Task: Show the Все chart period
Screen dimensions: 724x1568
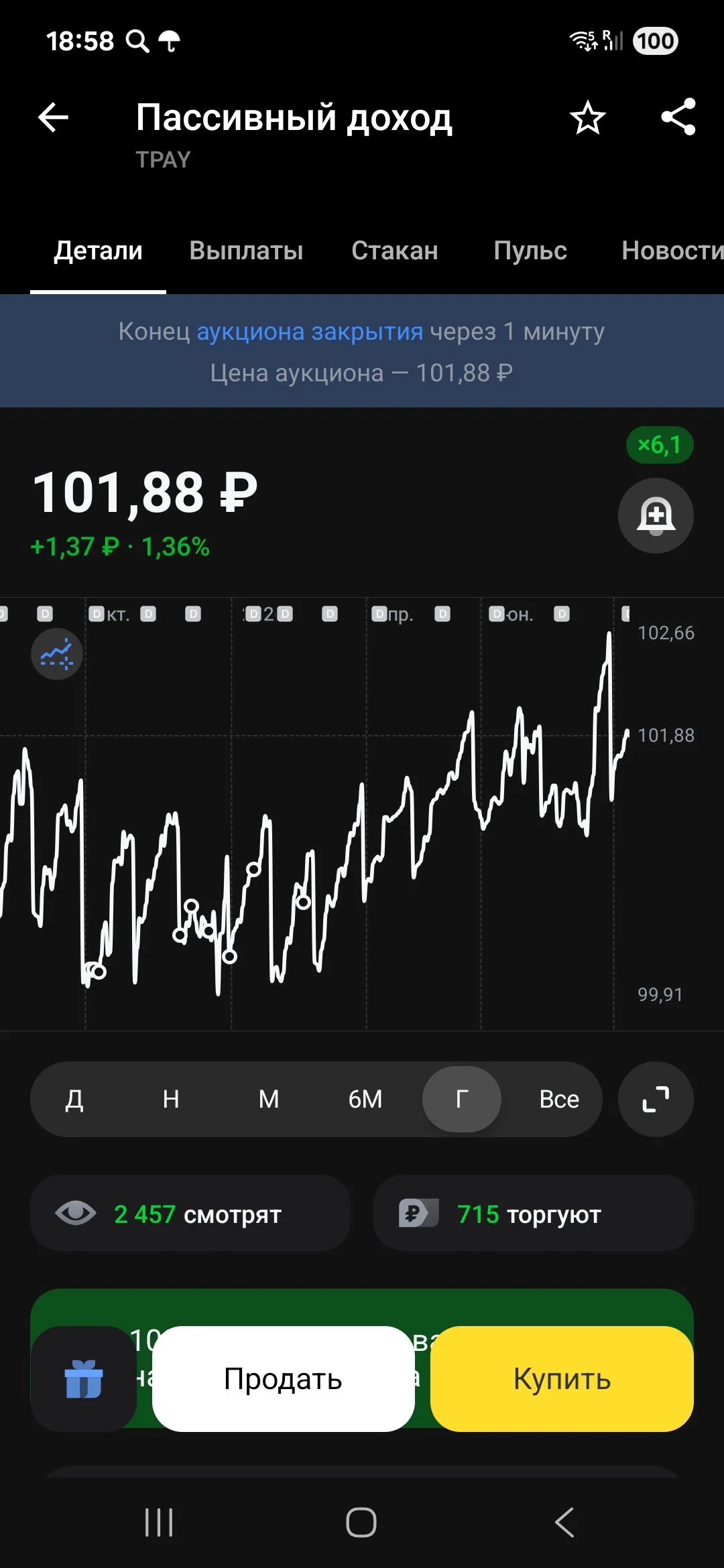Action: point(559,1100)
